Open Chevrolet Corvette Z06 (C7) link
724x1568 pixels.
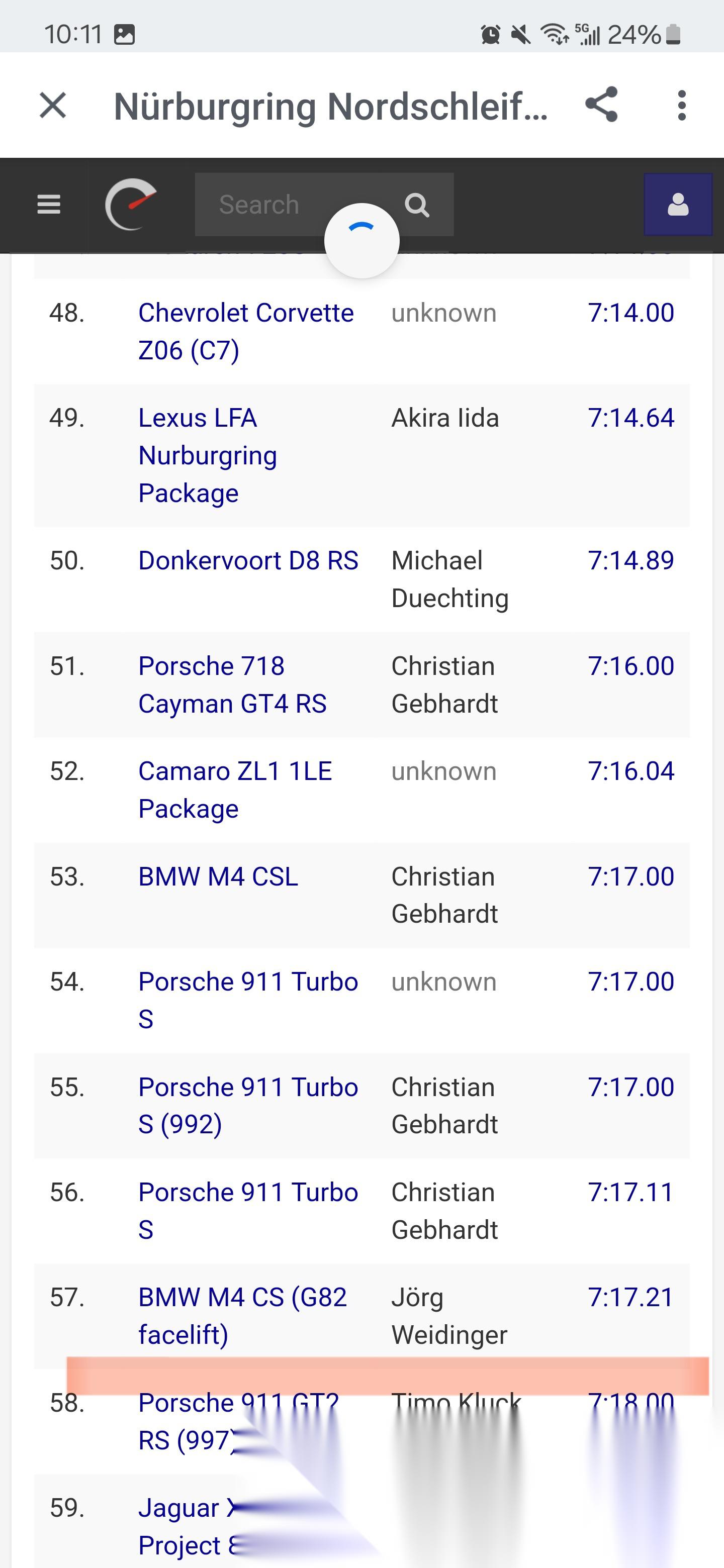(x=246, y=332)
